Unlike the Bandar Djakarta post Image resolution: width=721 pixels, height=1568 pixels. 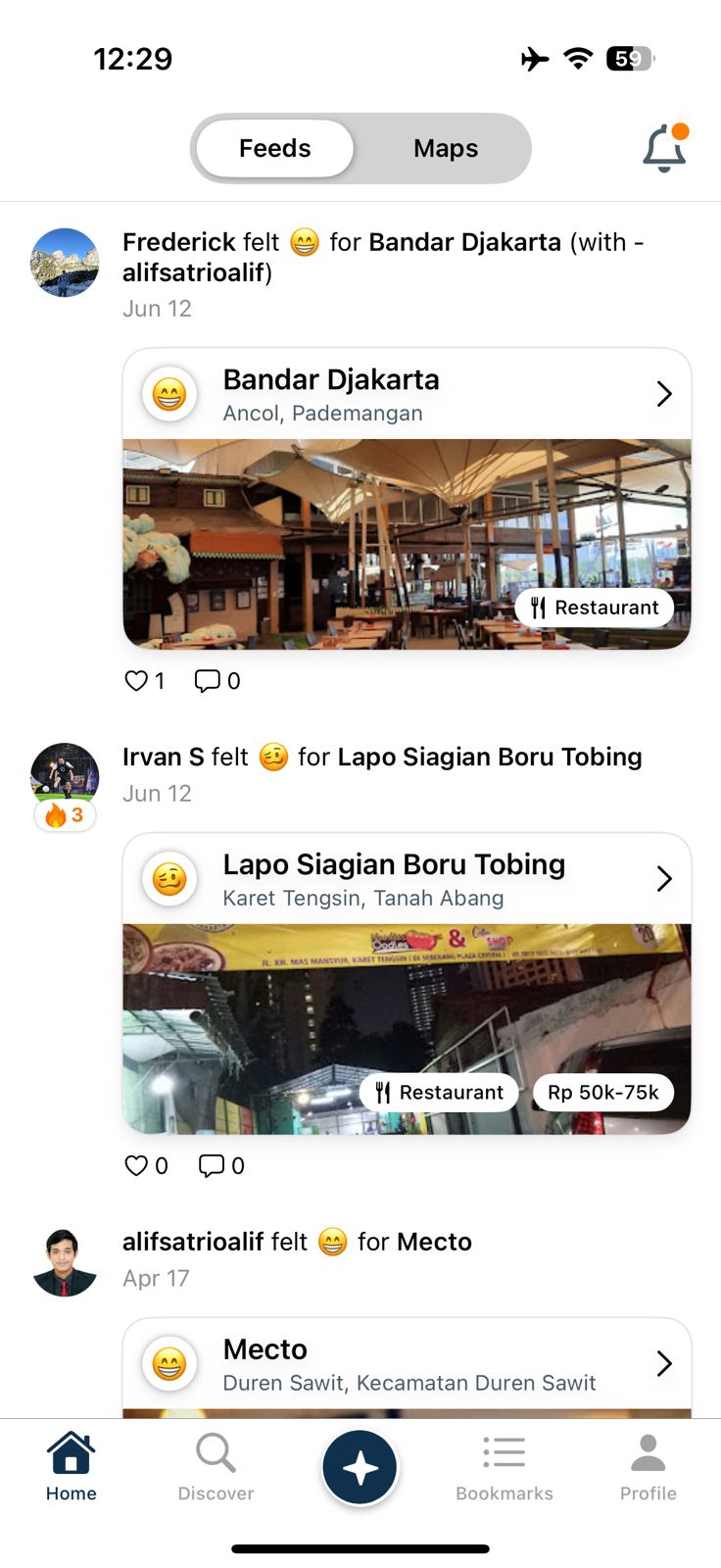click(x=135, y=679)
